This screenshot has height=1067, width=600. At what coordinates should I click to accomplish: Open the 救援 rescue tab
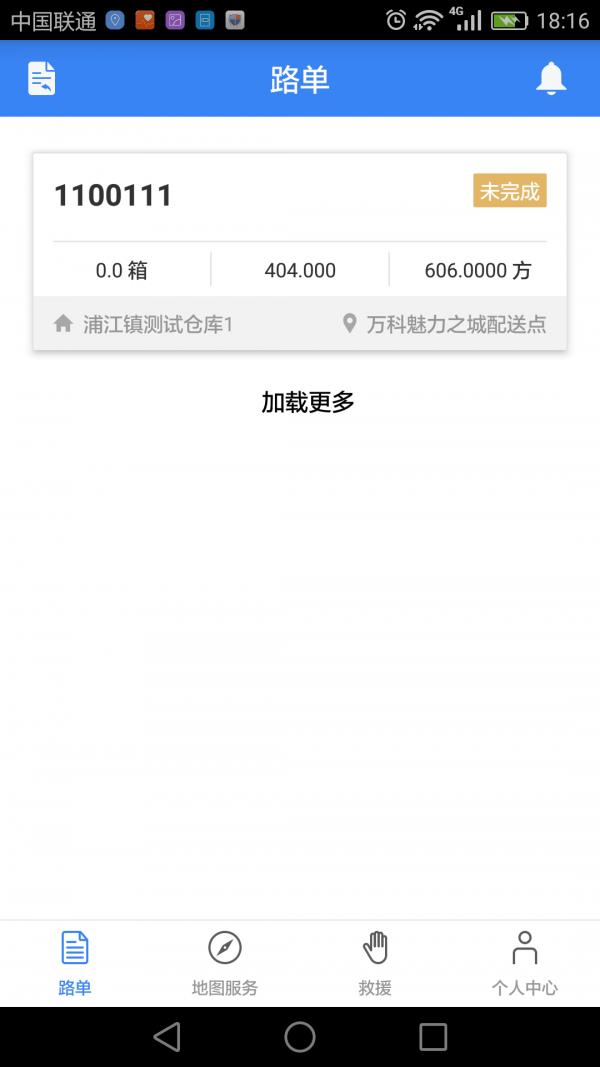click(x=375, y=964)
